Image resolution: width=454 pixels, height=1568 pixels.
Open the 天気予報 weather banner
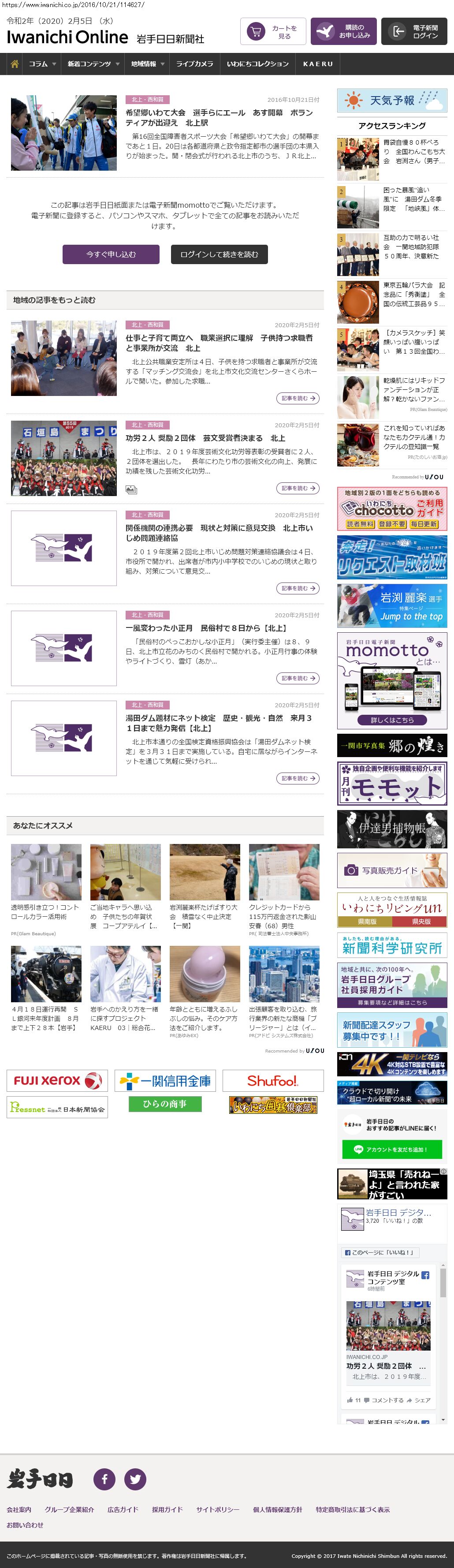(x=392, y=101)
